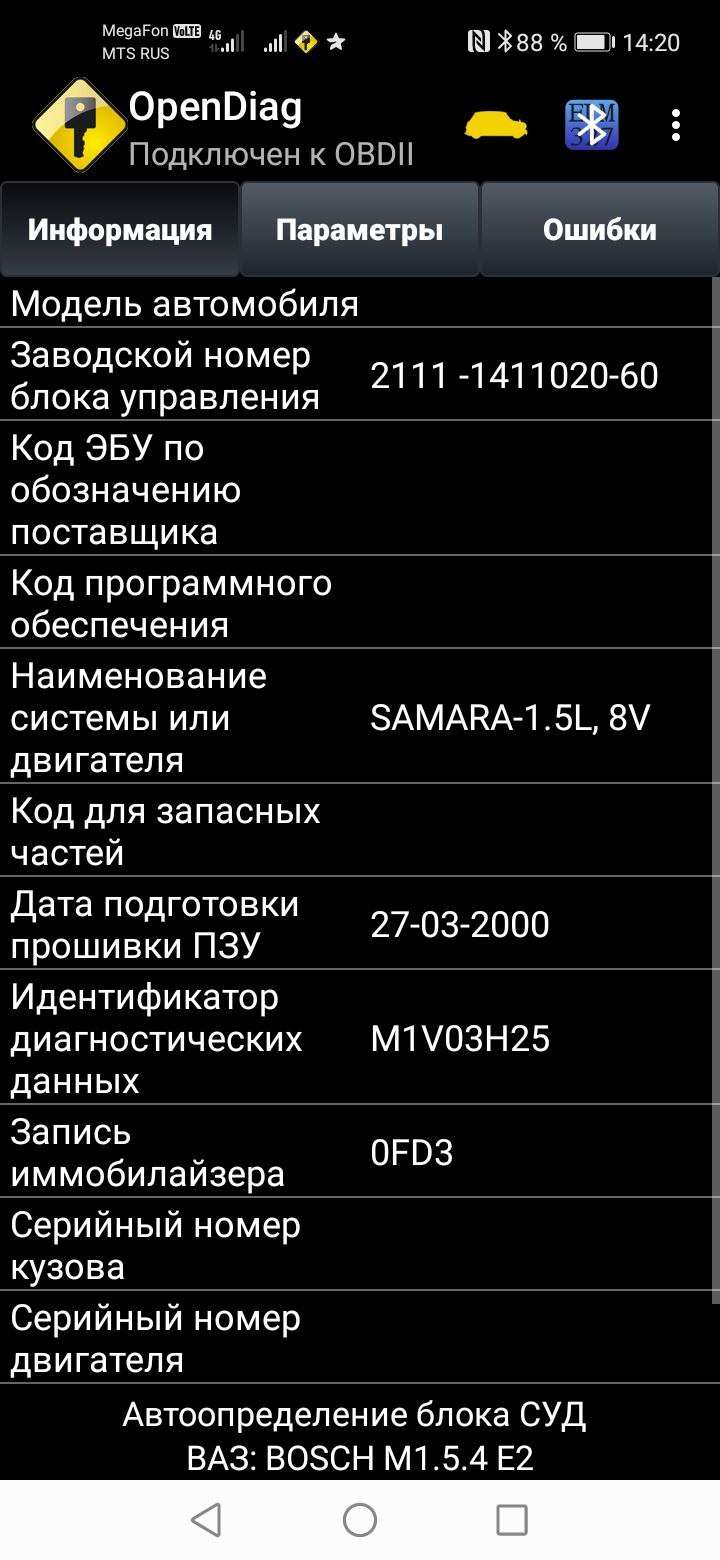
Task: Switch to the Параметры tab
Action: tap(359, 229)
